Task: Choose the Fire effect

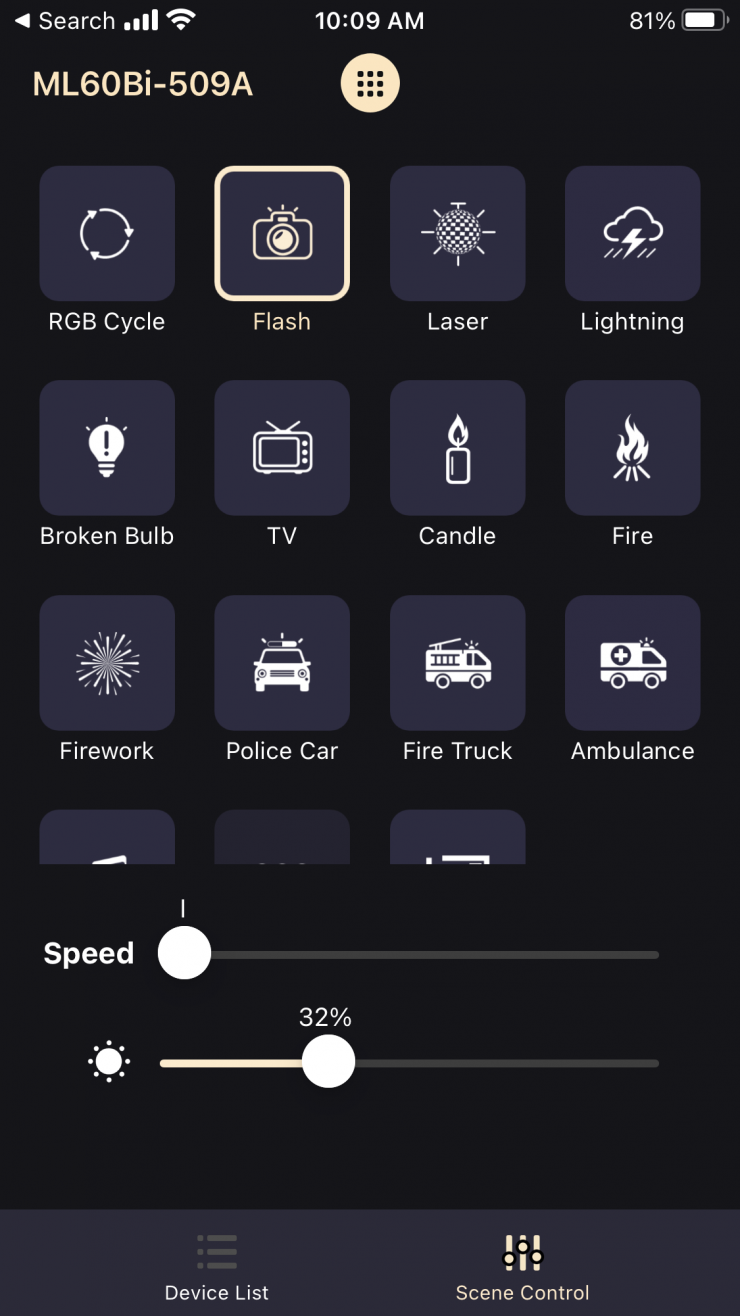Action: [x=632, y=448]
